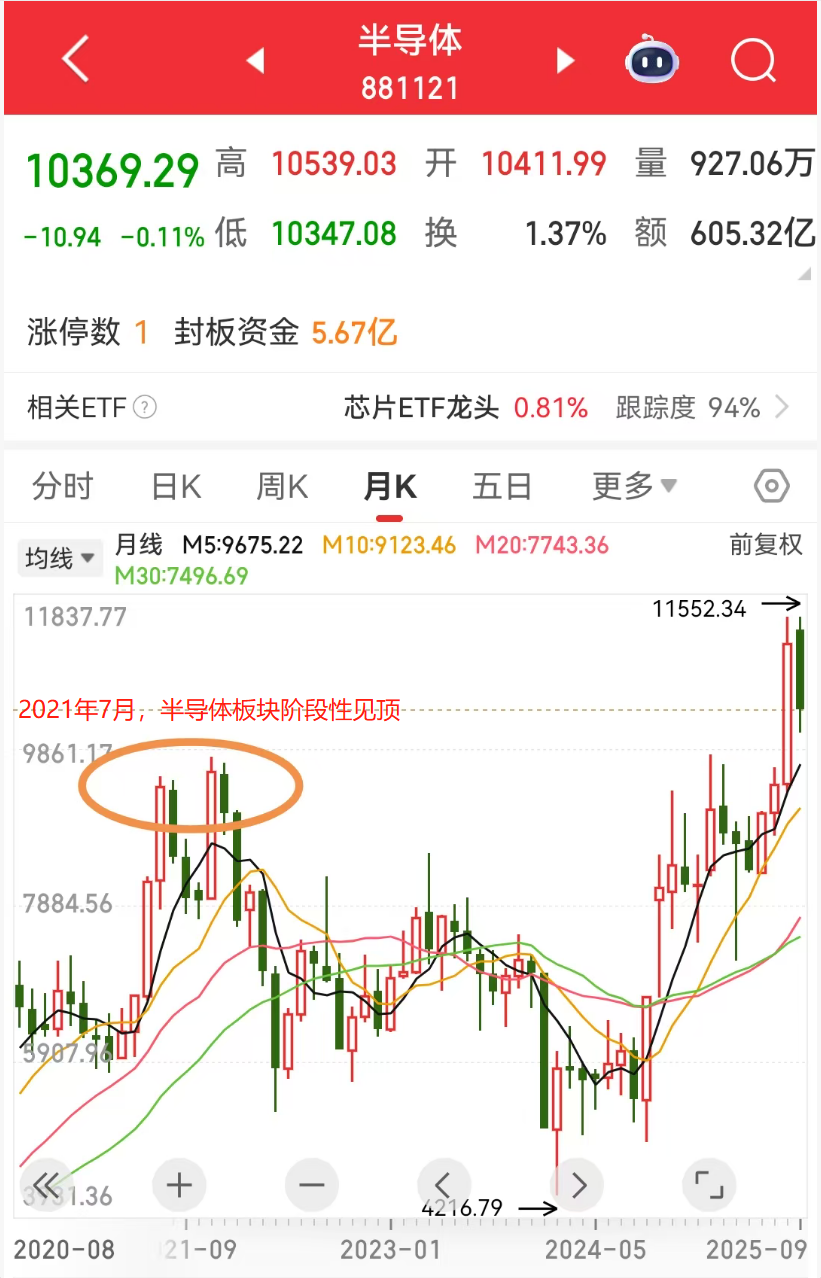
Task: Open search with the magnifier icon
Action: tap(753, 60)
